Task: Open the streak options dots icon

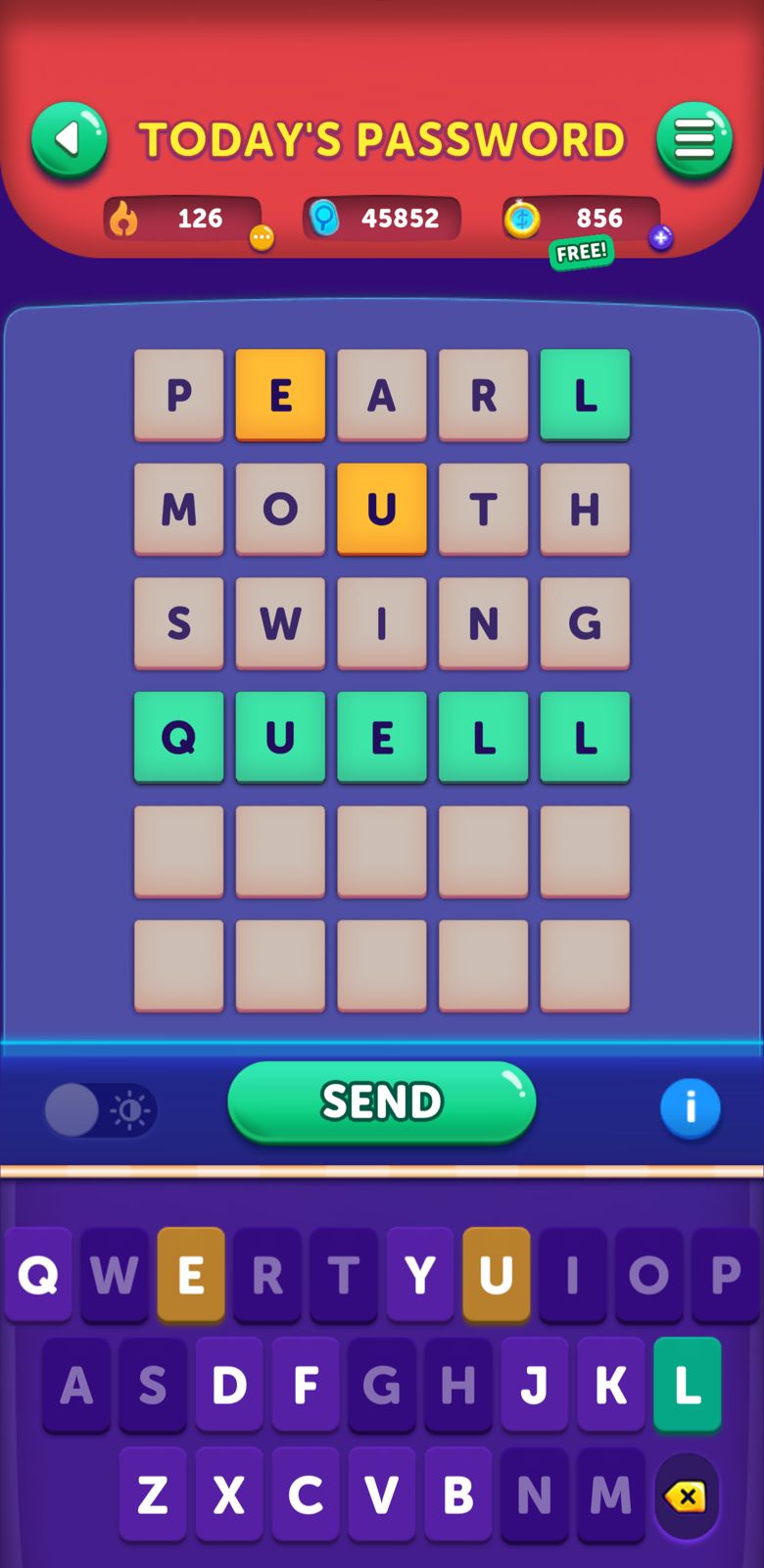Action: pyautogui.click(x=262, y=237)
